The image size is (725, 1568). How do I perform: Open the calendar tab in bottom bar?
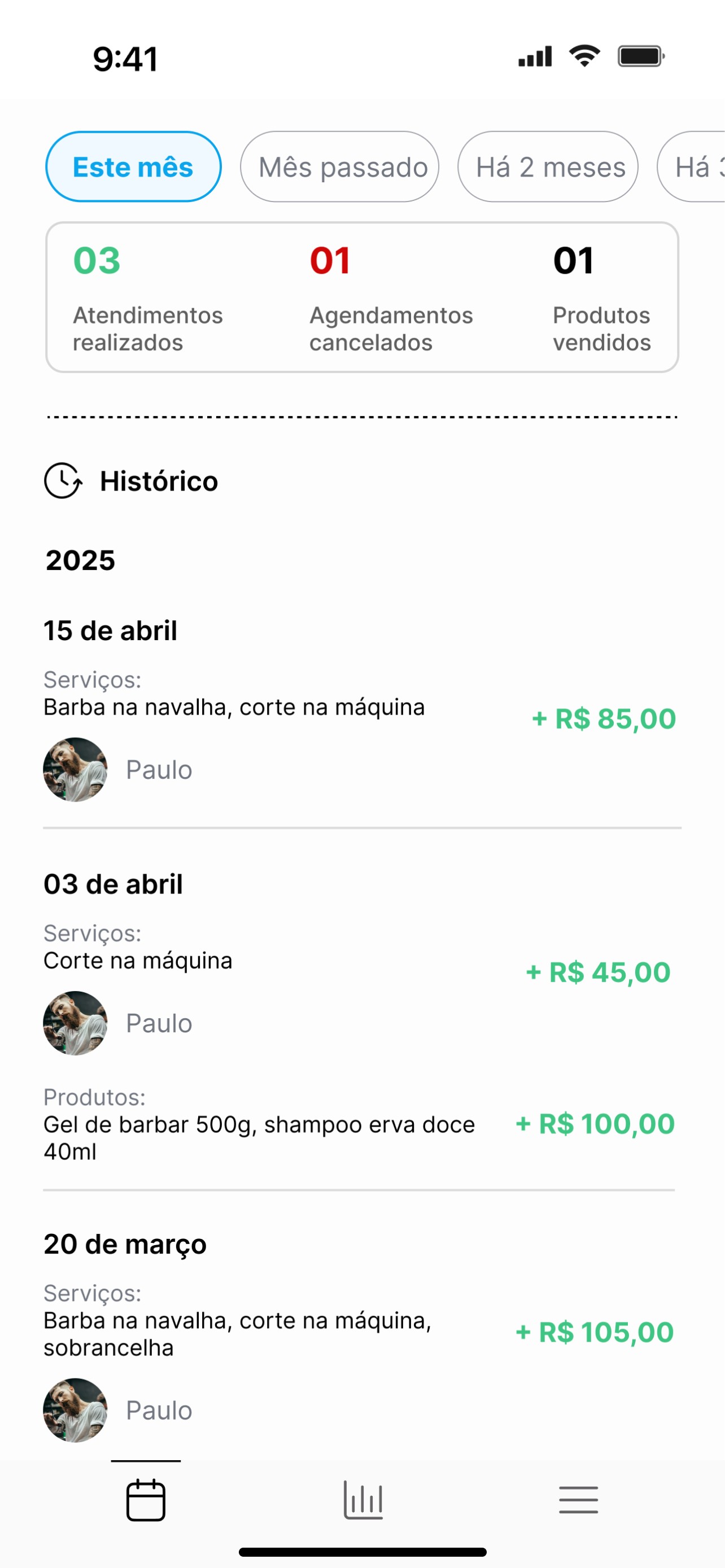coord(146,1500)
